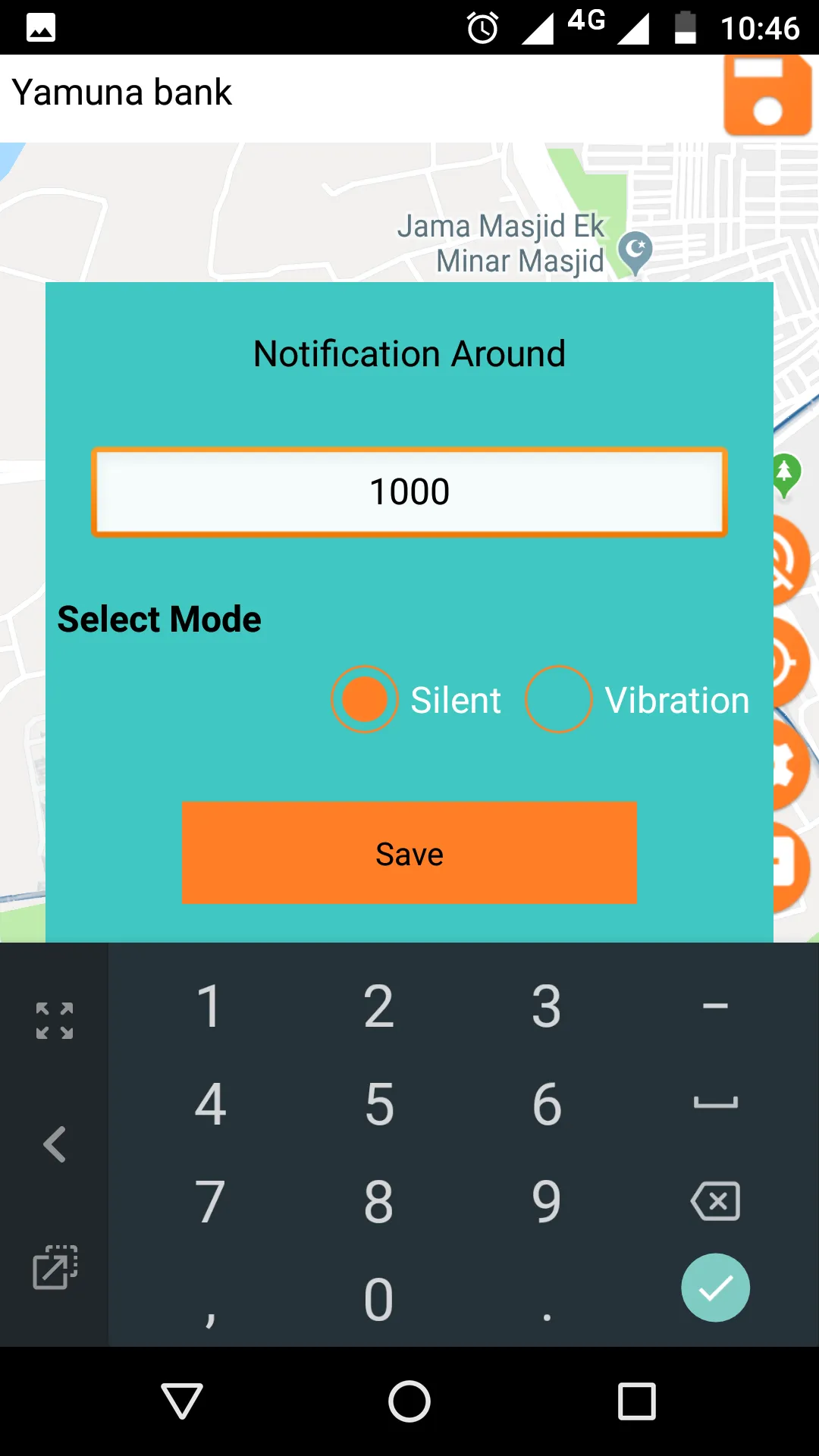819x1456 pixels.
Task: Delete a digit with the backspace key
Action: (715, 1201)
